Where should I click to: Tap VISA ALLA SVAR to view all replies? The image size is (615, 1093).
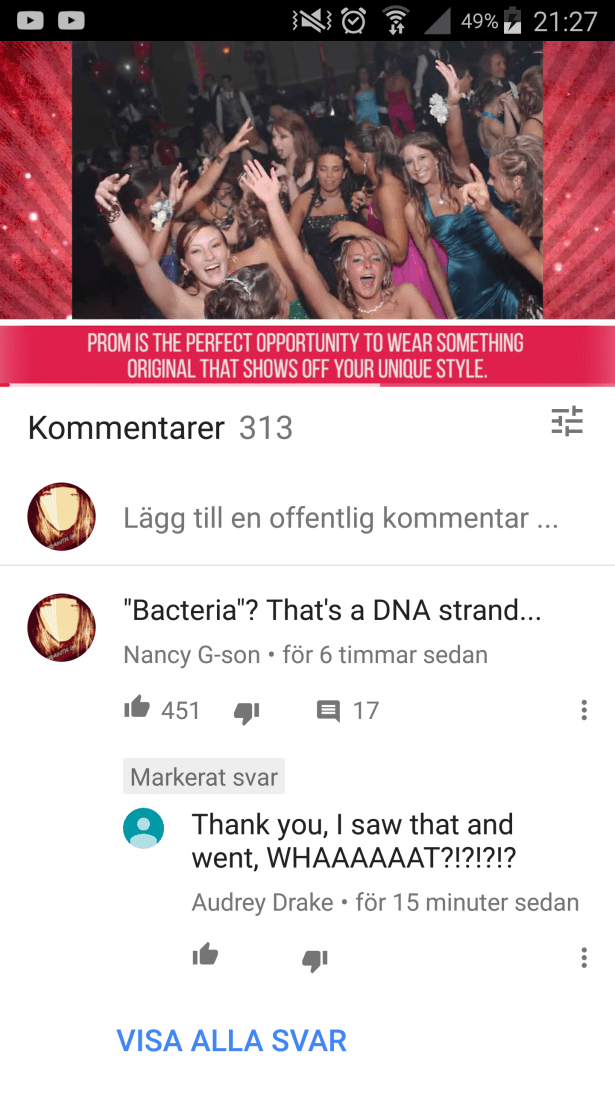232,1040
